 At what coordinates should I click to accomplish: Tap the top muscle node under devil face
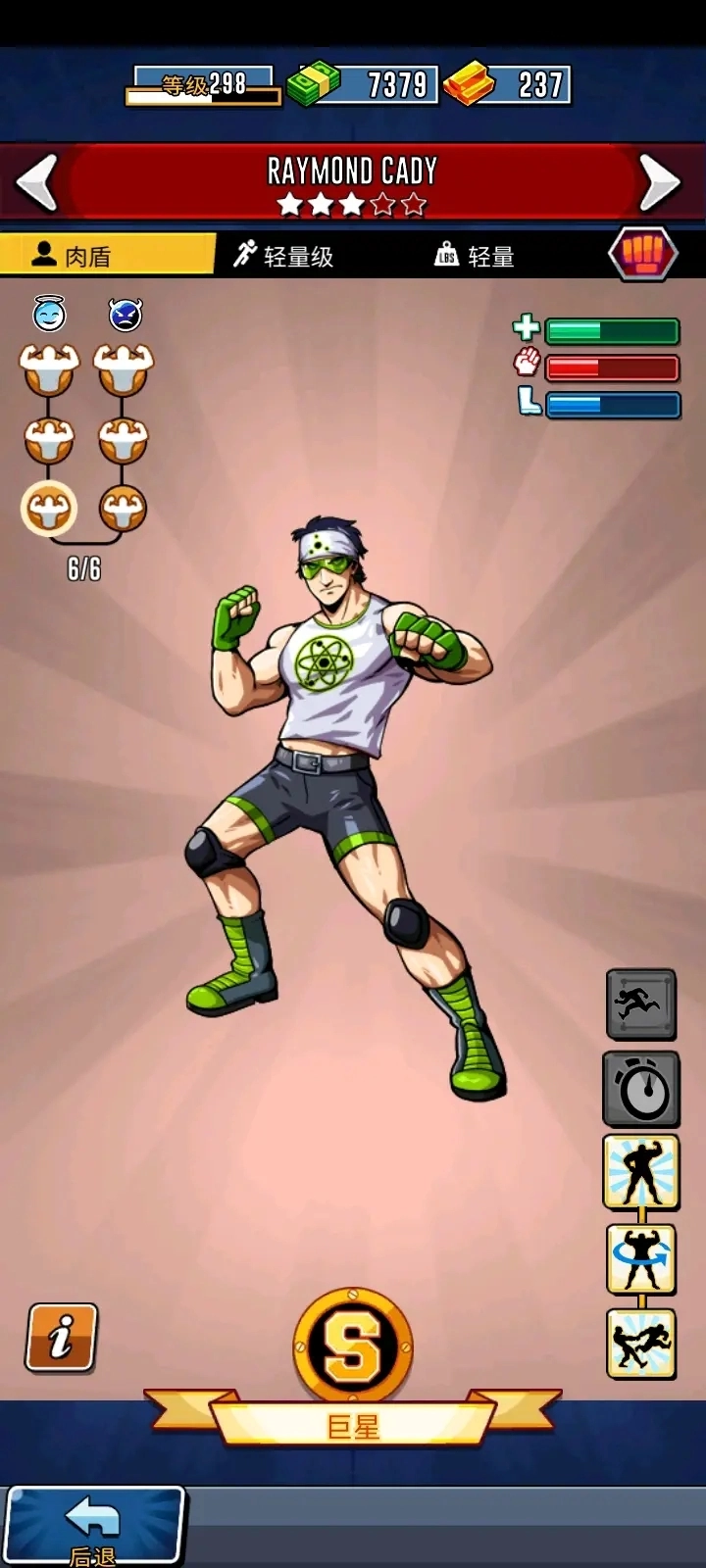pyautogui.click(x=124, y=368)
